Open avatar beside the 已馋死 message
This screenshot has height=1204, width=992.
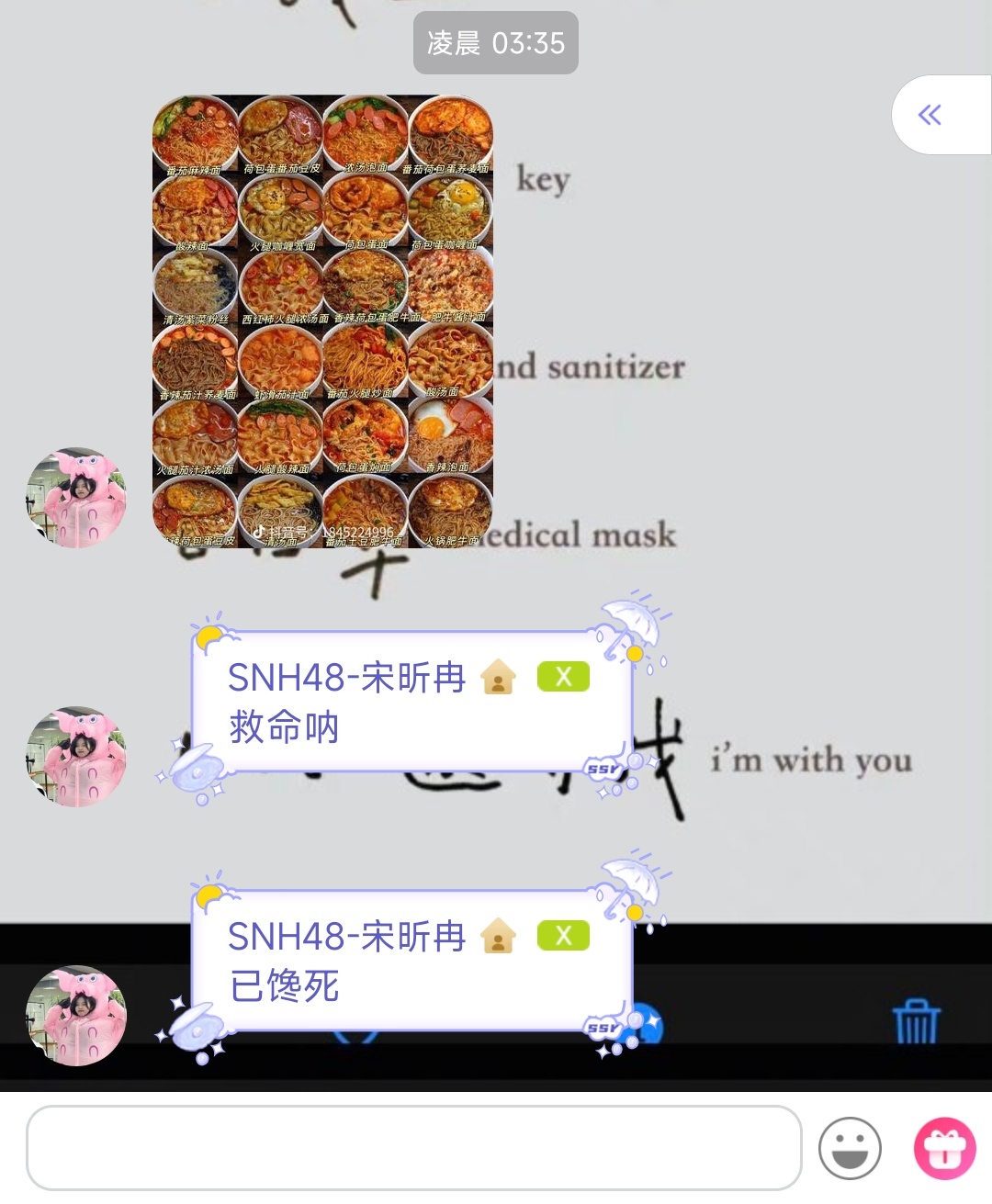click(x=76, y=1016)
